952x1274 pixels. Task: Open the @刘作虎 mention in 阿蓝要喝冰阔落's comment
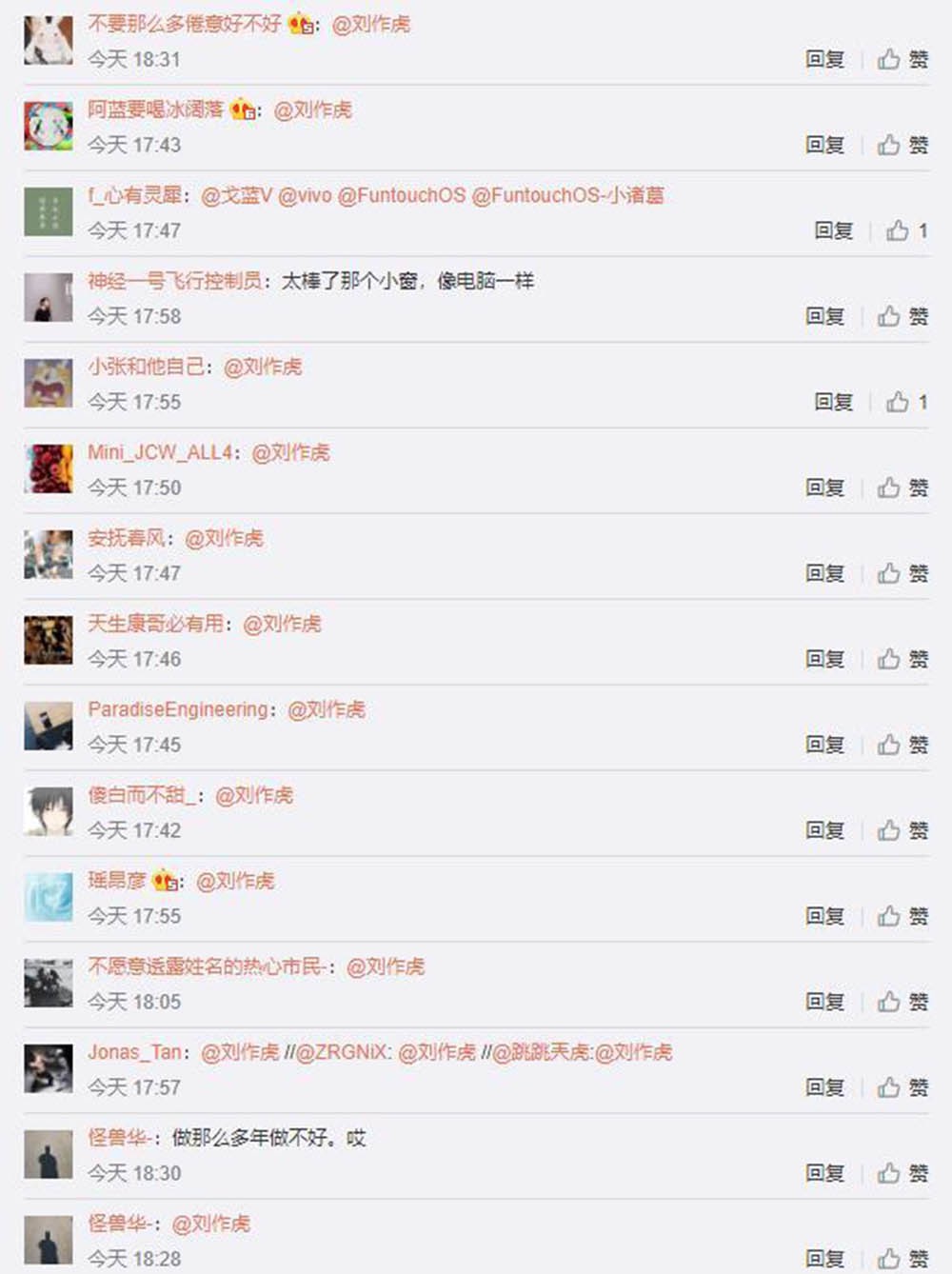coord(312,109)
